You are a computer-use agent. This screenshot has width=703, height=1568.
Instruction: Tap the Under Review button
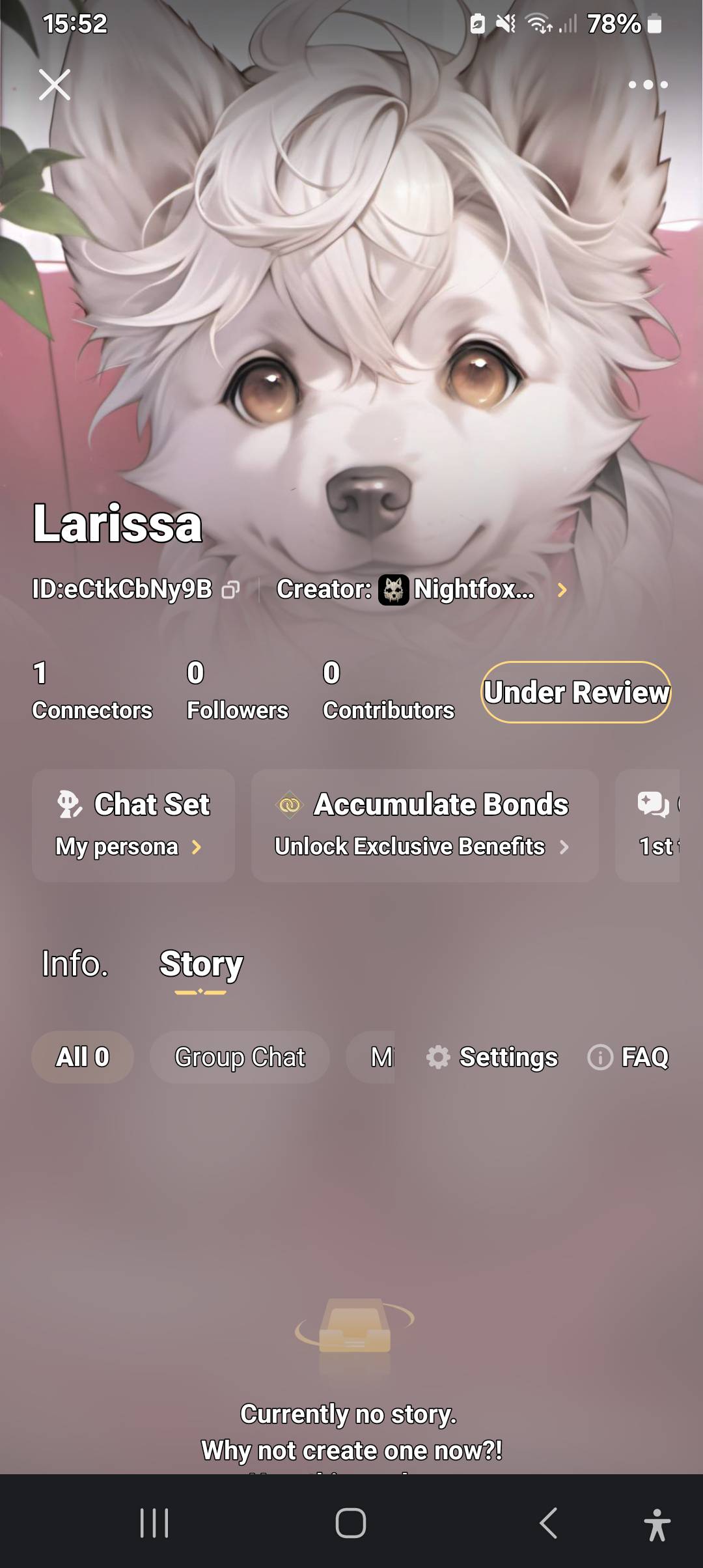(576, 692)
